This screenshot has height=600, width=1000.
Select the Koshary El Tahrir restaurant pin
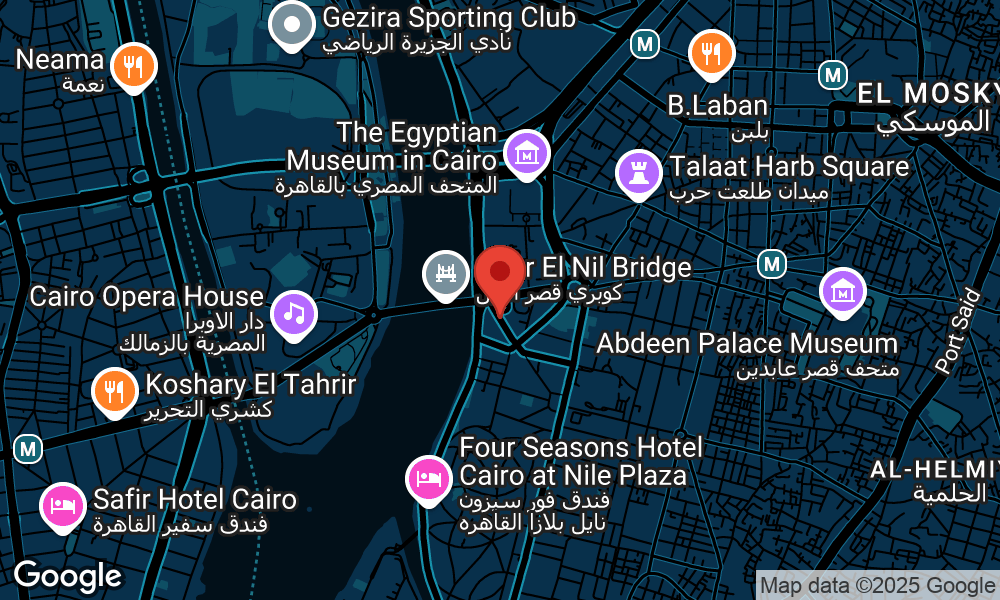point(115,391)
